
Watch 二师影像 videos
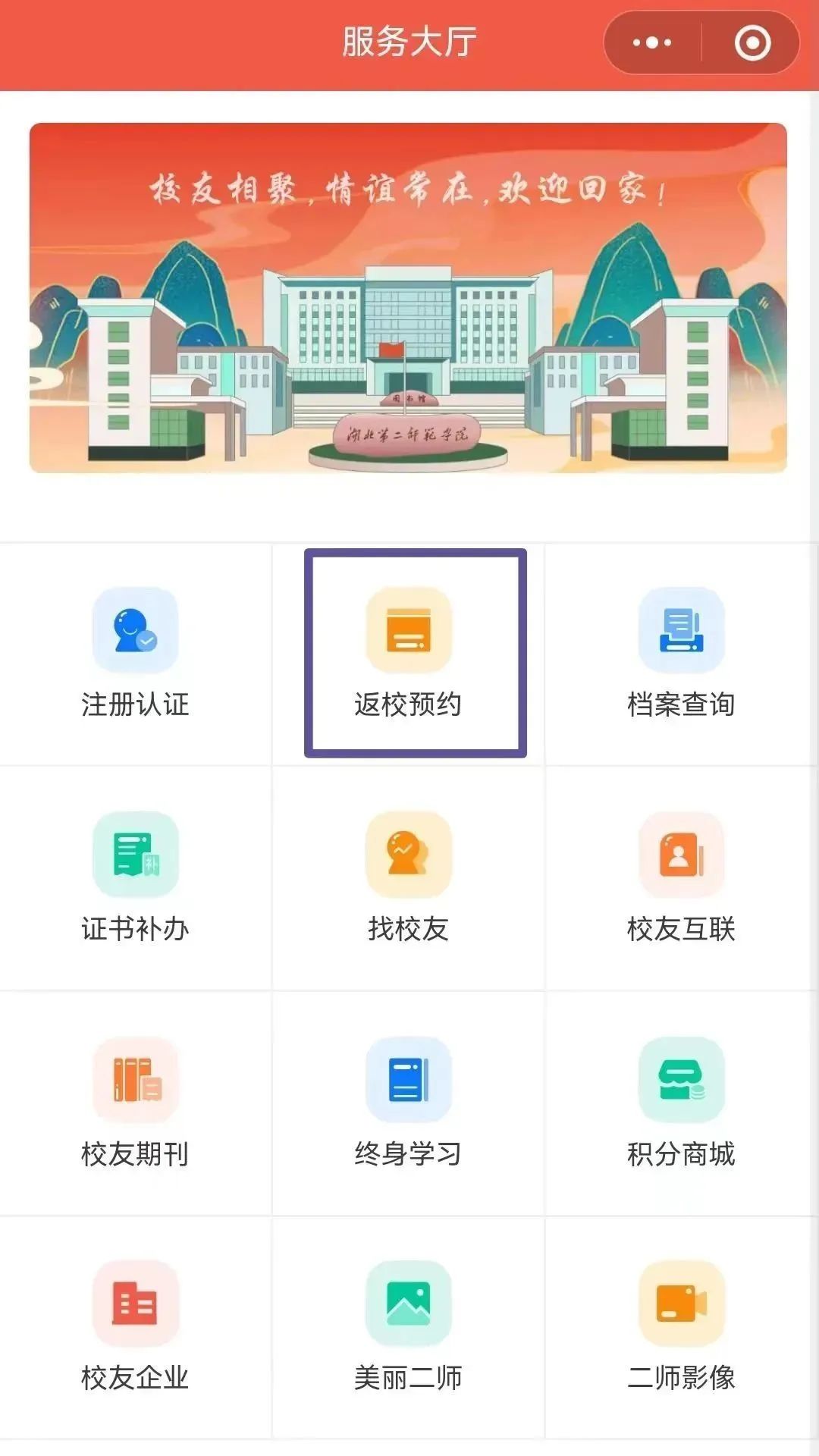point(681,1327)
